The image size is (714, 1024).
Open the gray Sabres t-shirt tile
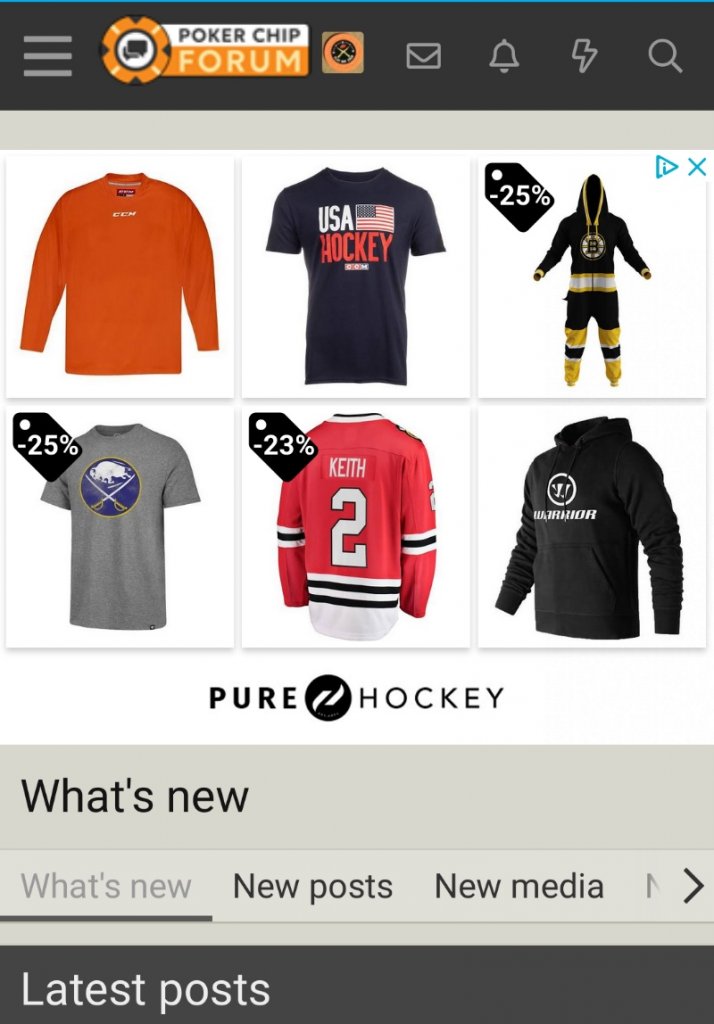click(x=120, y=526)
